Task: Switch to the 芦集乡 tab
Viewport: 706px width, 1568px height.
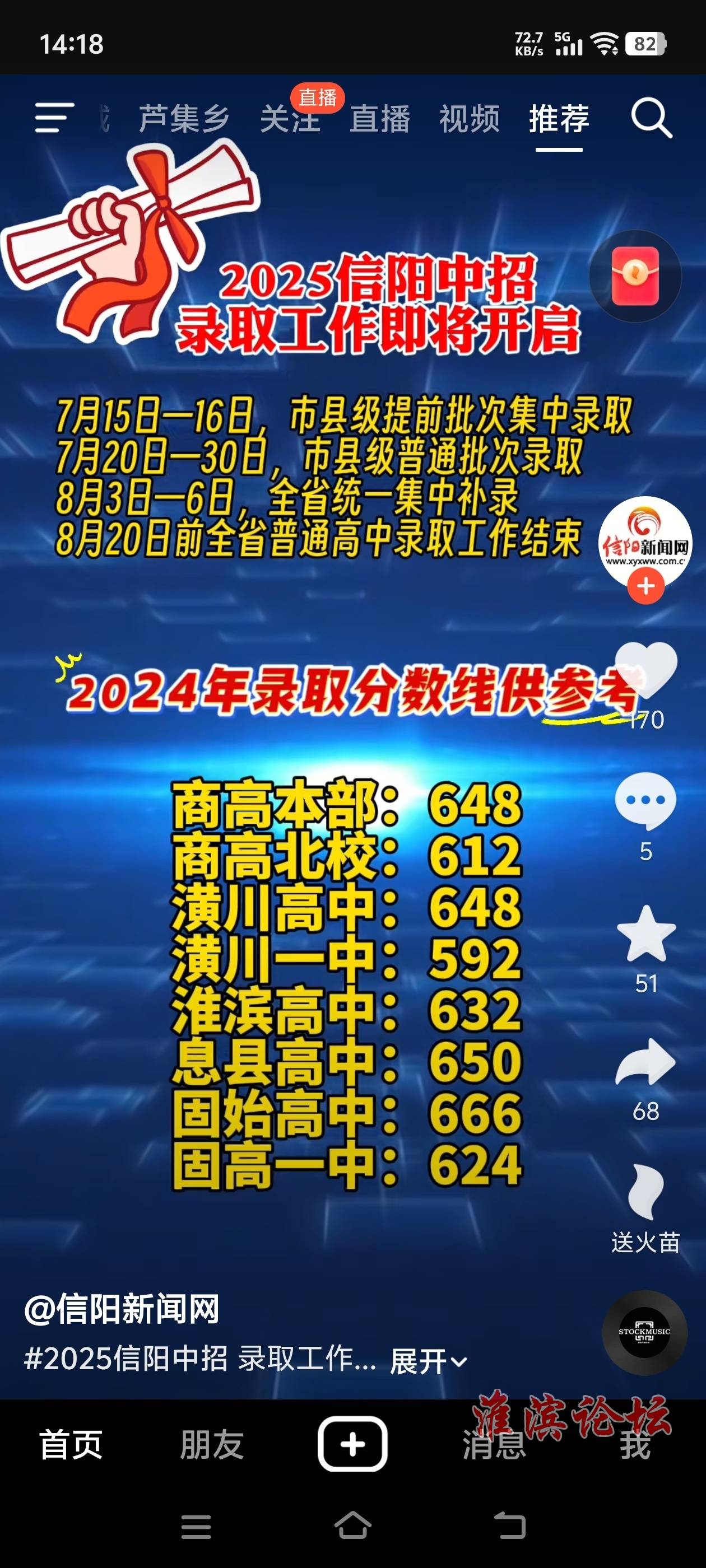Action: (184, 119)
